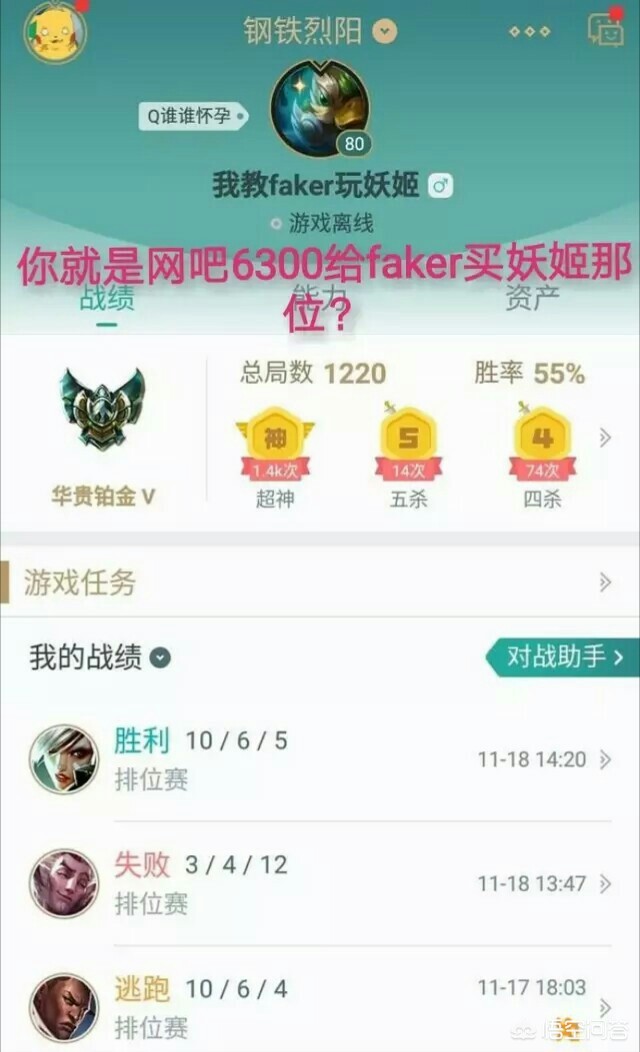Tap the 对战助手 button
640x1052 pixels.
point(564,657)
